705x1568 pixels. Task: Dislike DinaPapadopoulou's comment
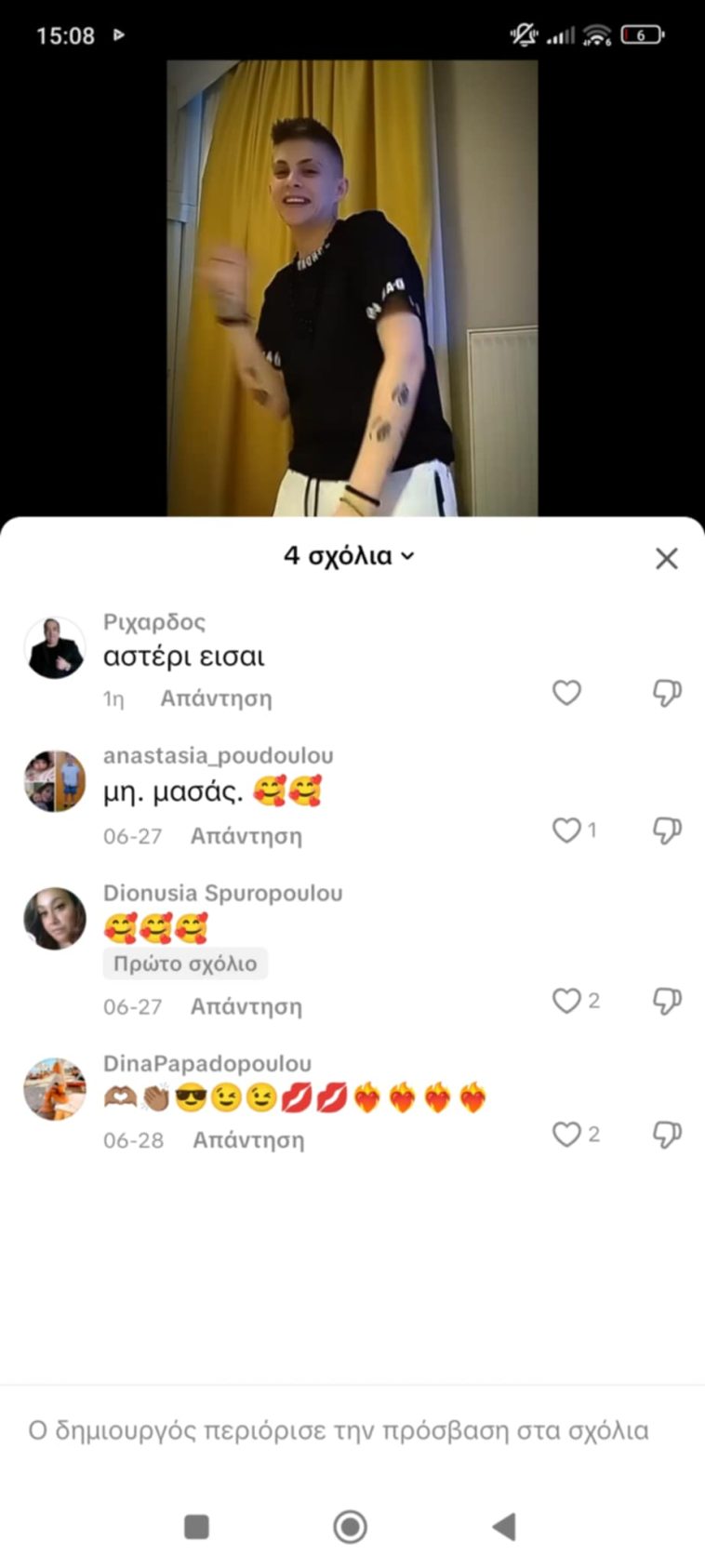click(667, 1134)
